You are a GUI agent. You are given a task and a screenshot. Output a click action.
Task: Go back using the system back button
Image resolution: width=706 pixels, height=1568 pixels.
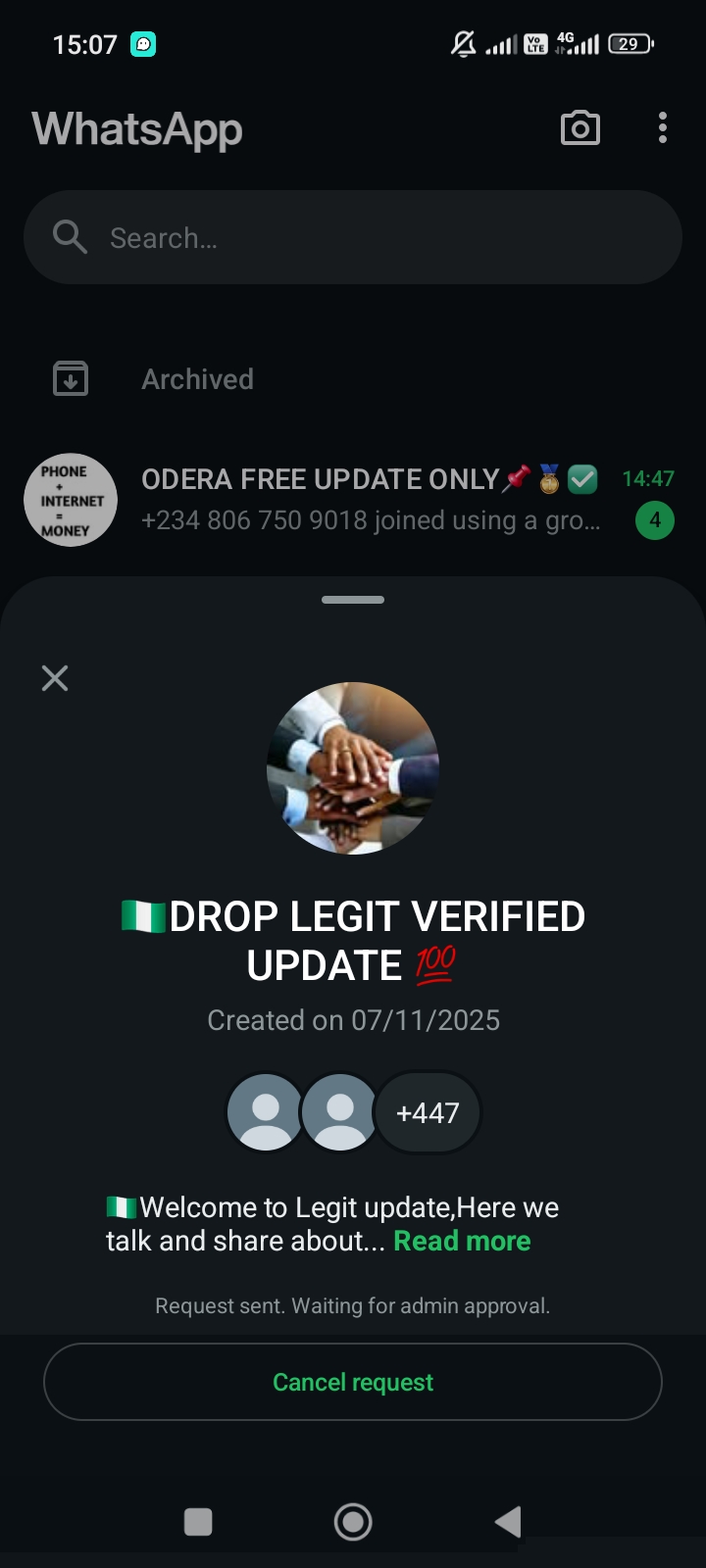508,1522
